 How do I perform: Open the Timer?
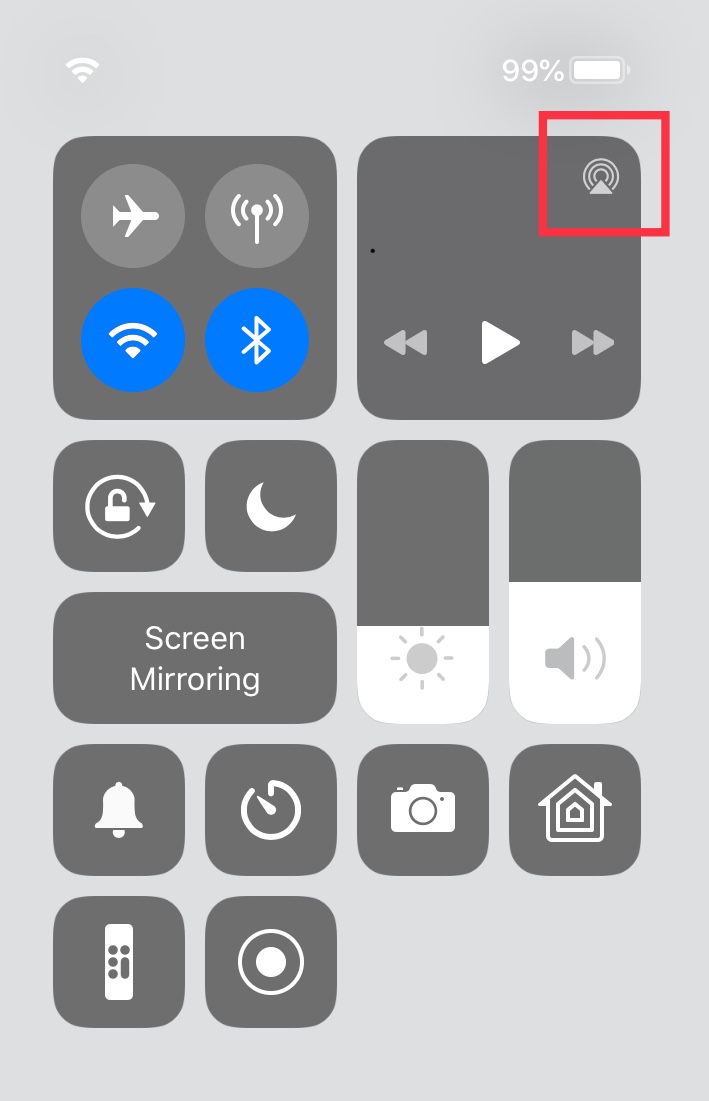pyautogui.click(x=271, y=809)
